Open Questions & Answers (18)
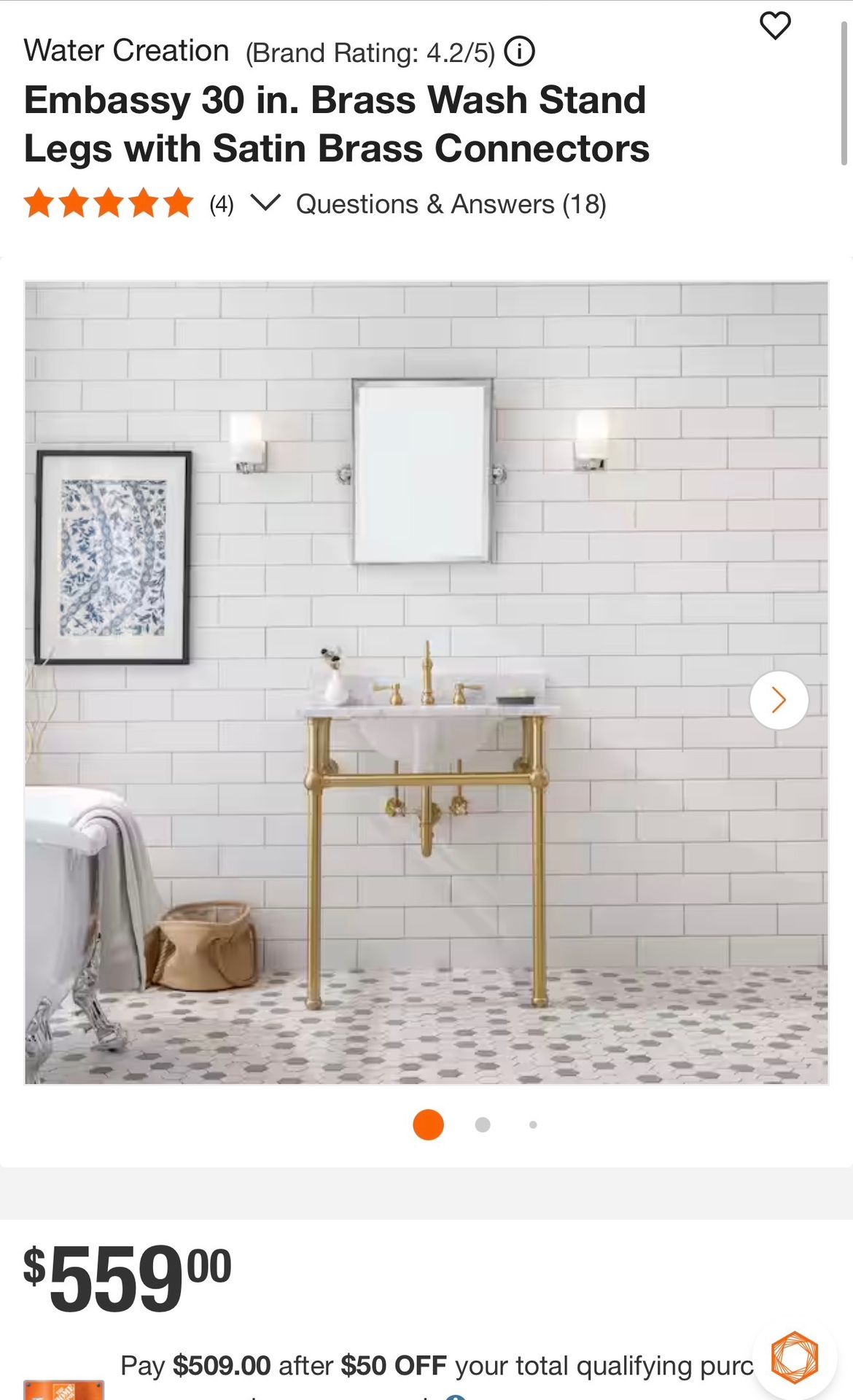The image size is (853, 1400). [451, 204]
